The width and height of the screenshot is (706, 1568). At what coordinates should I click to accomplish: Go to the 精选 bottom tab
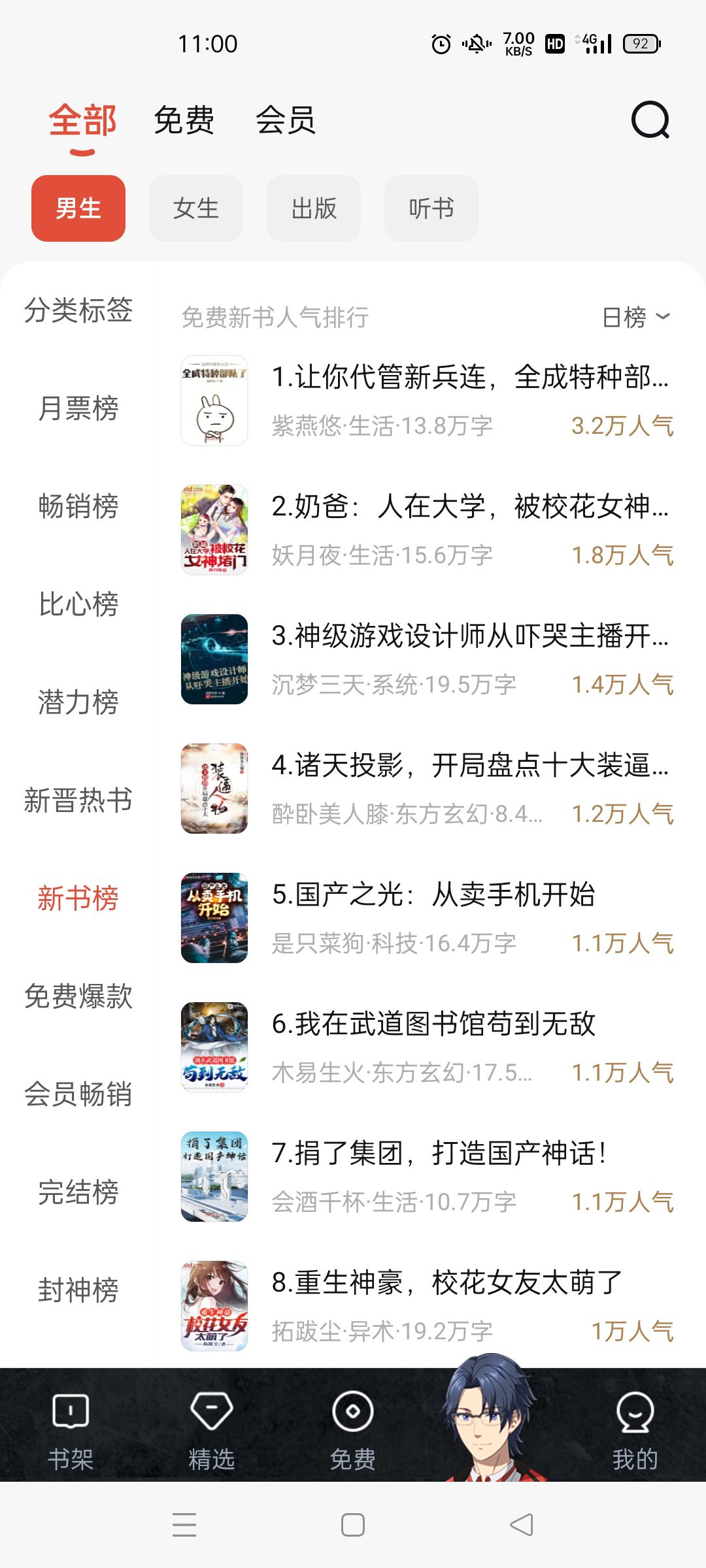[x=212, y=1431]
